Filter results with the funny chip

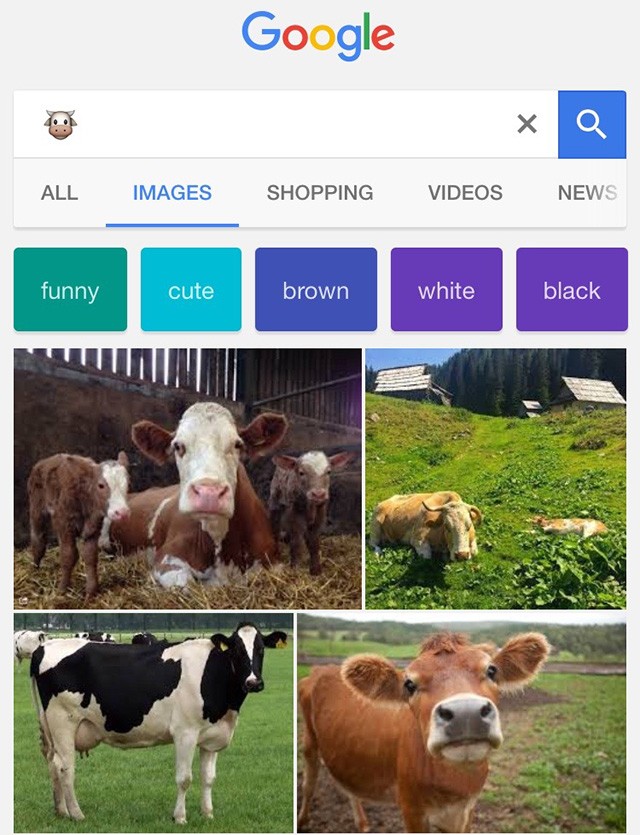(x=70, y=290)
